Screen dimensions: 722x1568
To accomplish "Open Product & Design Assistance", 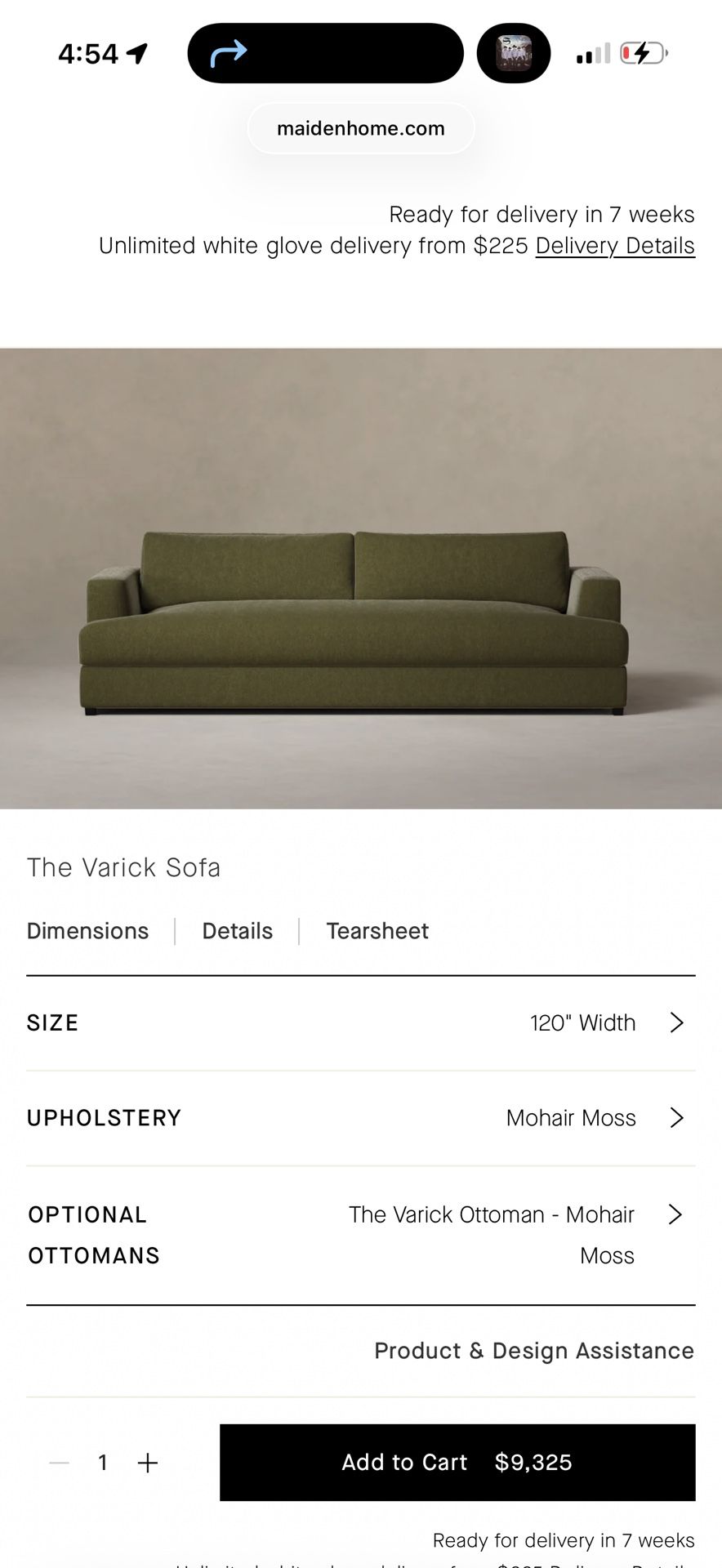I will point(534,1351).
